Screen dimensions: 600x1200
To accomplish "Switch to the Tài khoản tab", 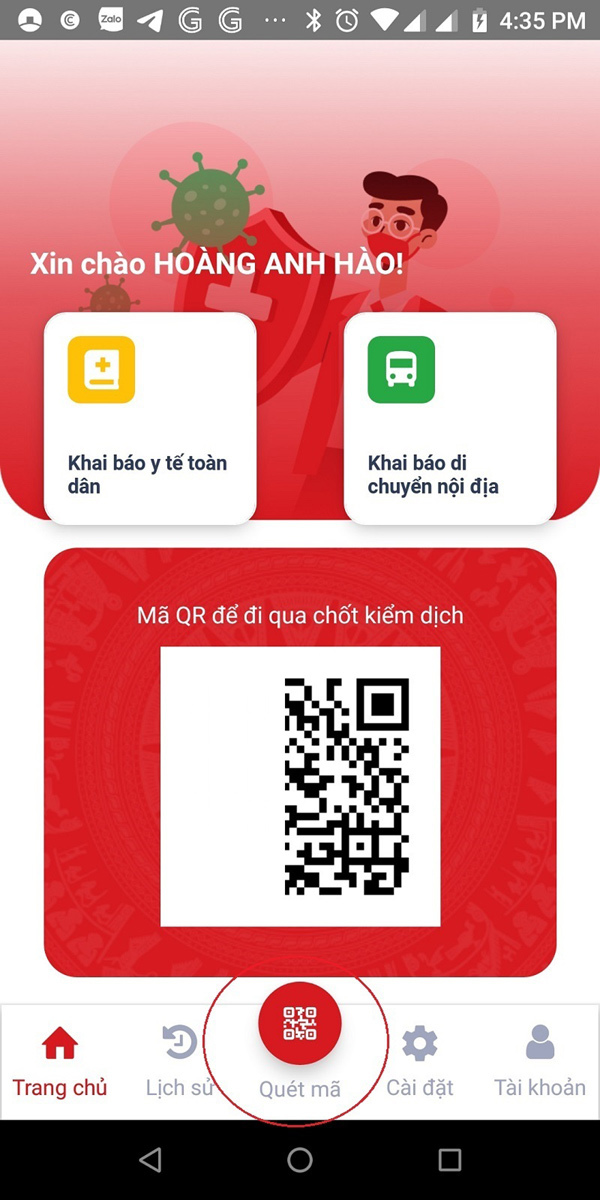I will click(540, 1062).
